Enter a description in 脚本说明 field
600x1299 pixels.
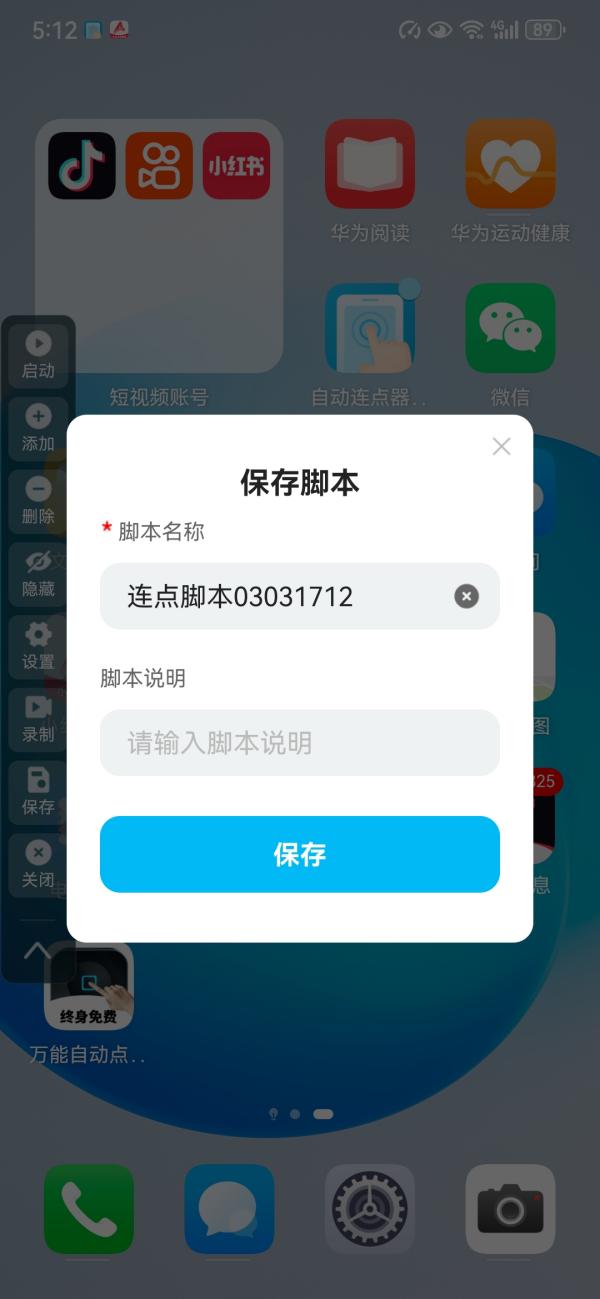click(300, 743)
